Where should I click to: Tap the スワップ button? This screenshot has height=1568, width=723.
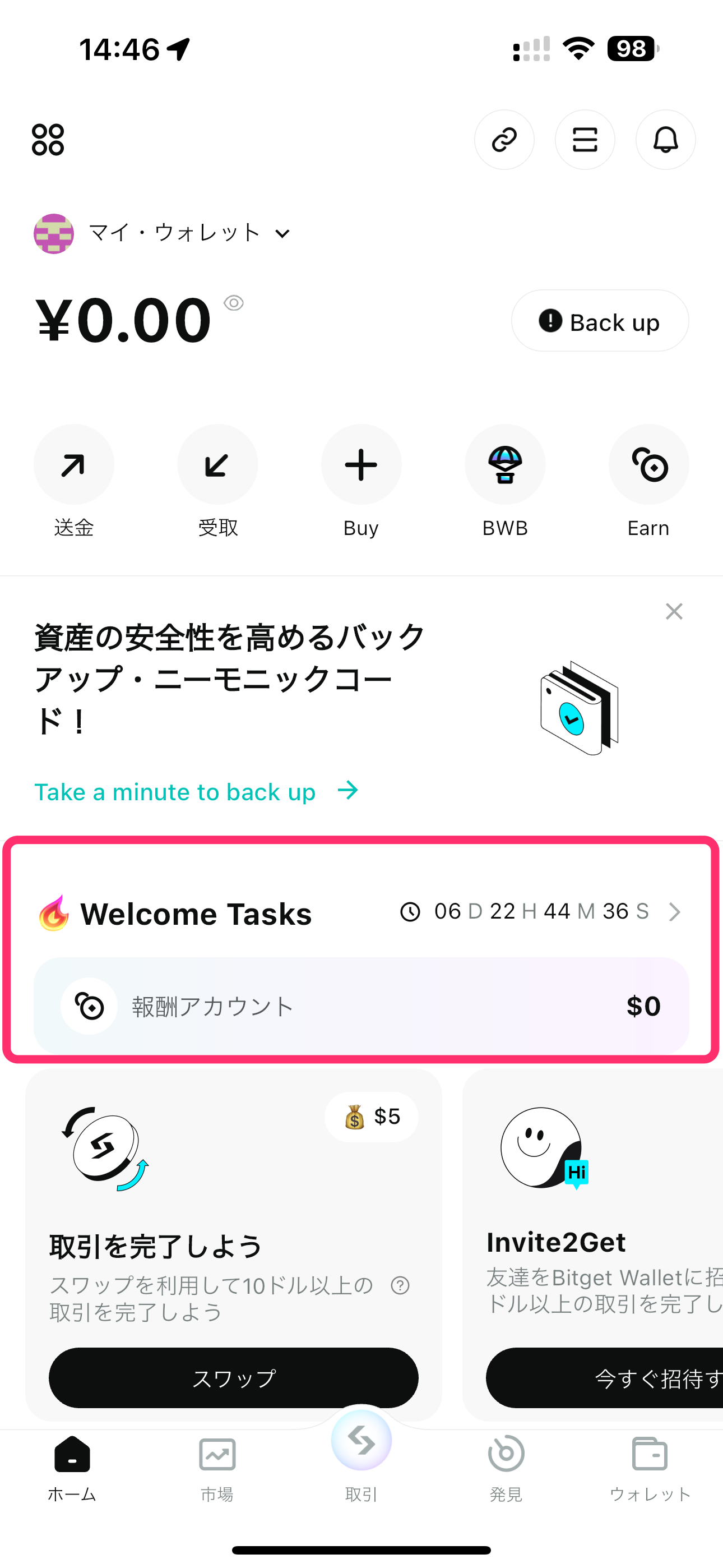234,1377
